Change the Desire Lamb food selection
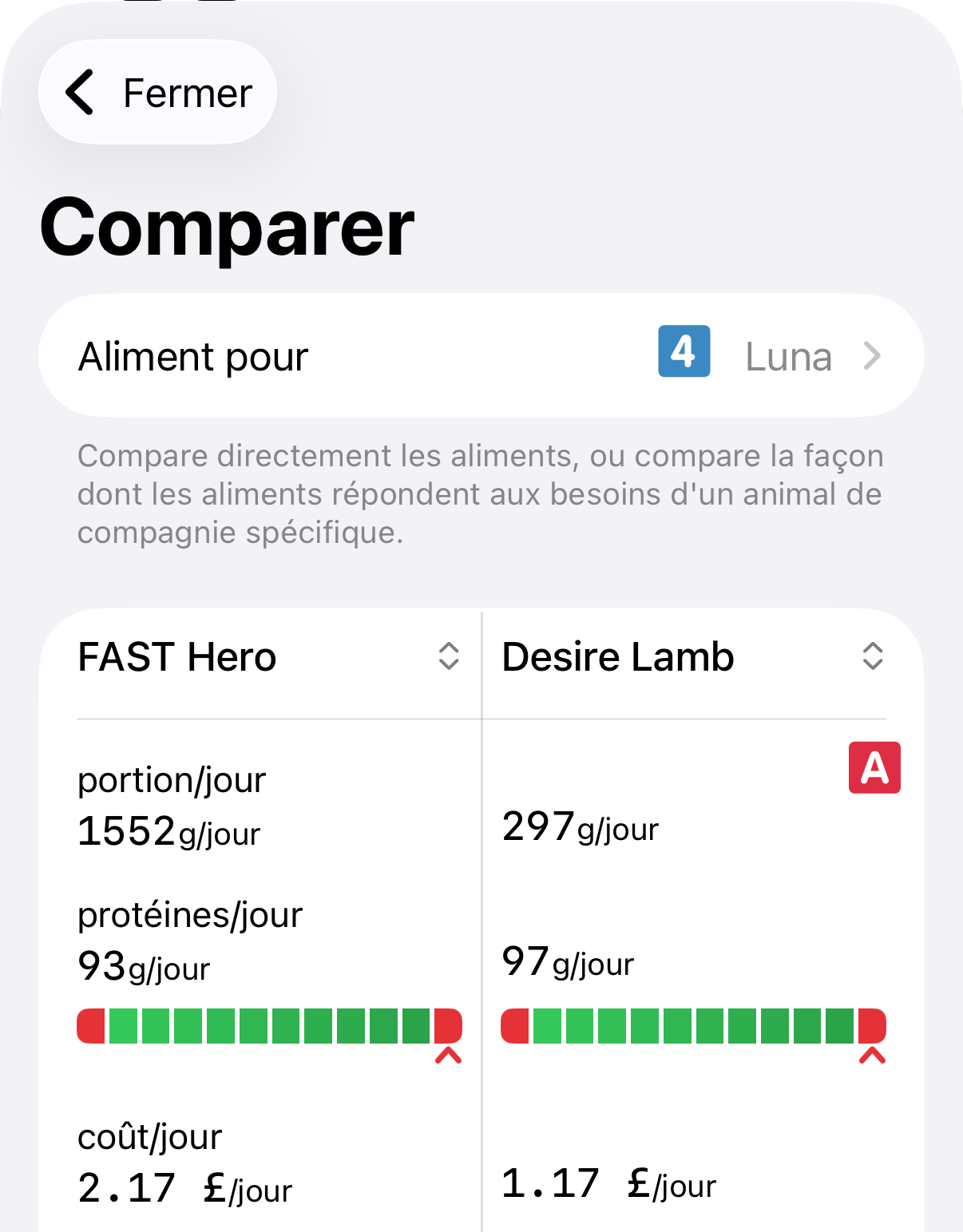 [x=692, y=657]
